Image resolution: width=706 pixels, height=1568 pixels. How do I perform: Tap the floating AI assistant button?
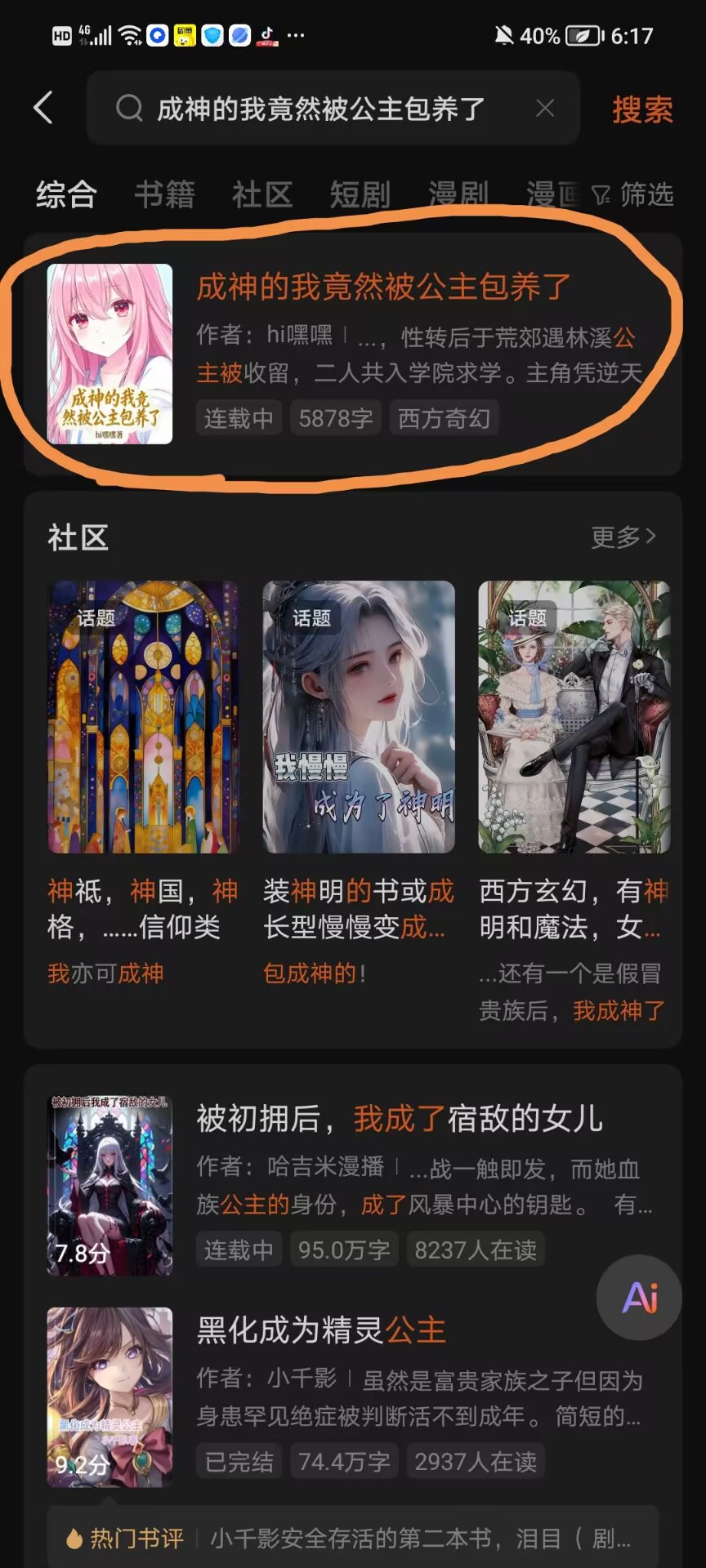tap(639, 1297)
